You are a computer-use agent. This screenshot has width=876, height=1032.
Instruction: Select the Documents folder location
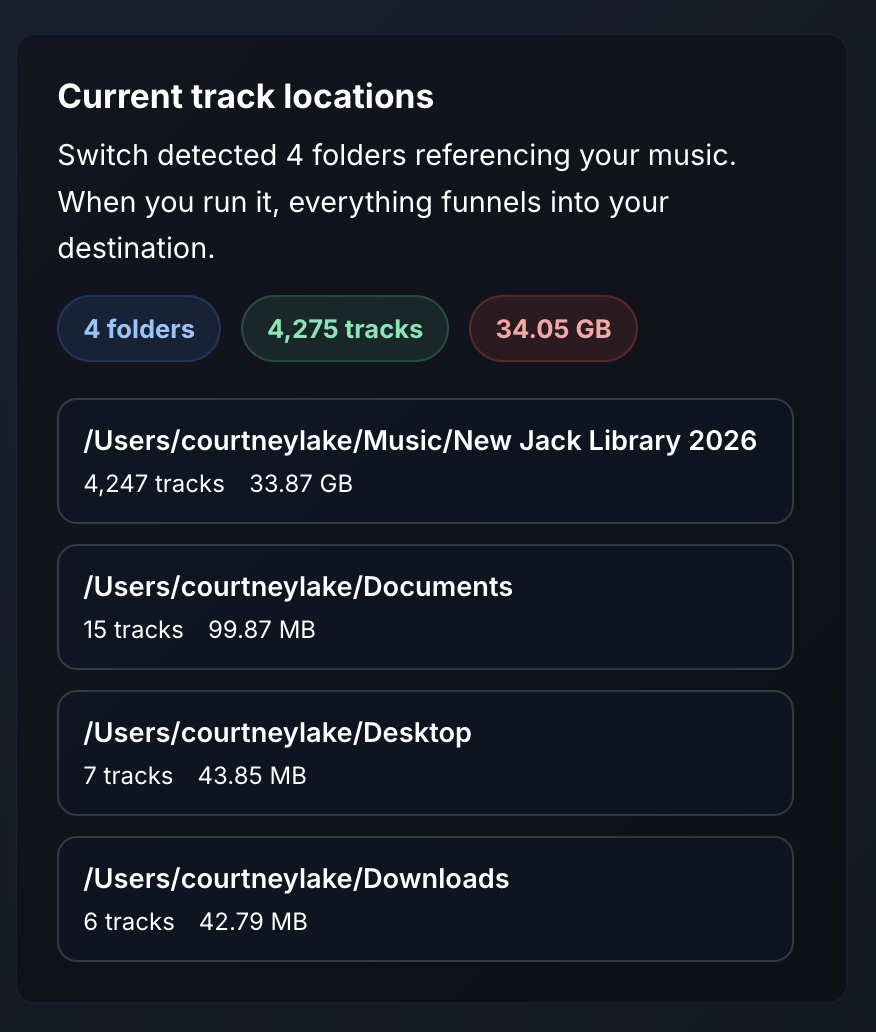coord(425,606)
